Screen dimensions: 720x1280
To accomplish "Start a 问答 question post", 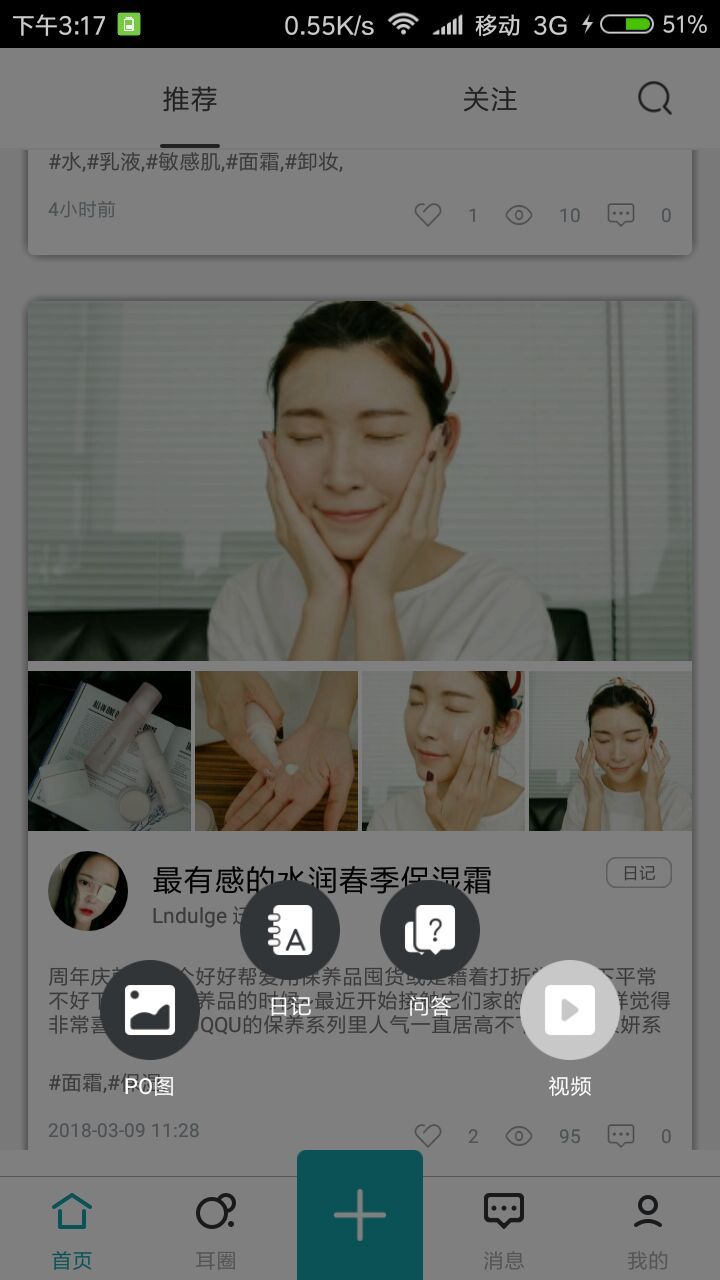I will pos(430,930).
